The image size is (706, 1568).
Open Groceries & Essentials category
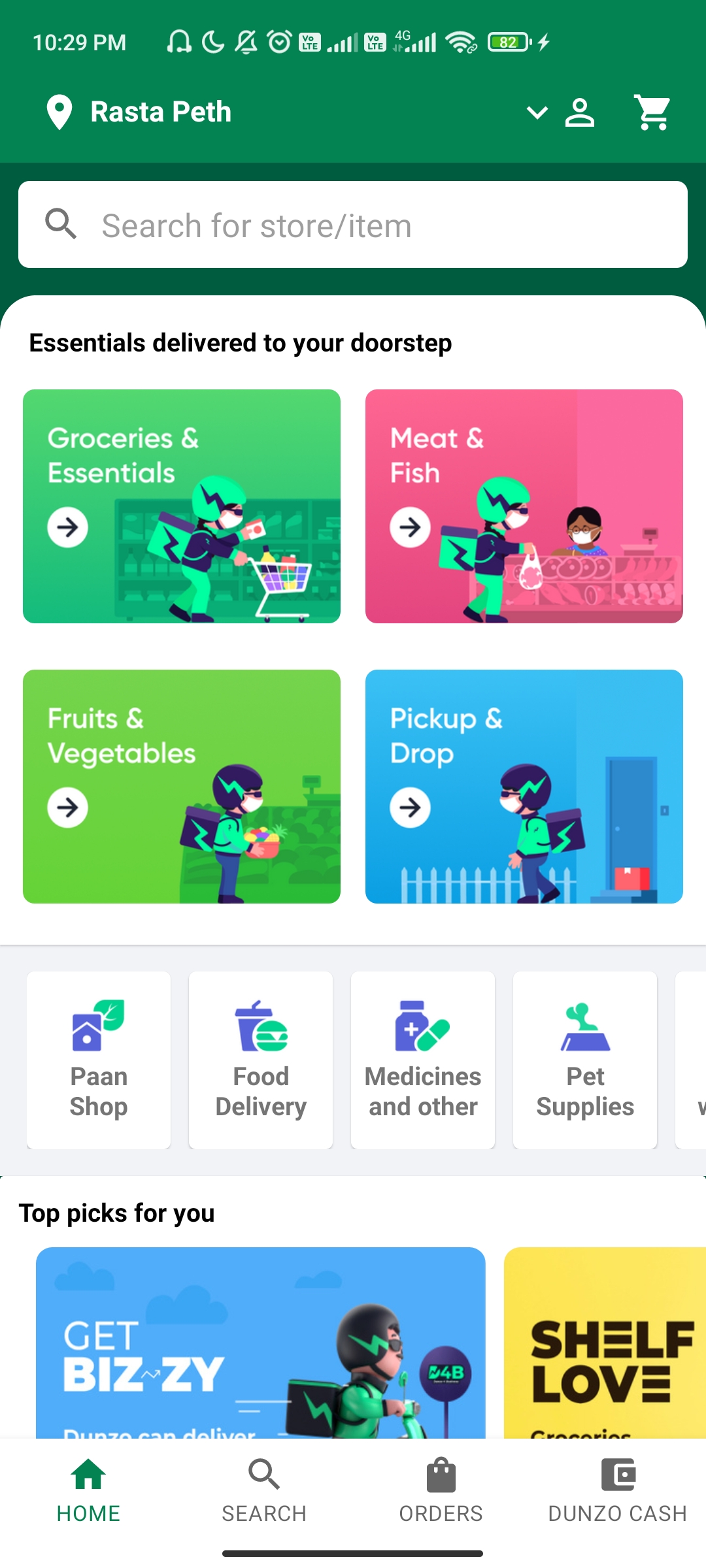(x=182, y=506)
